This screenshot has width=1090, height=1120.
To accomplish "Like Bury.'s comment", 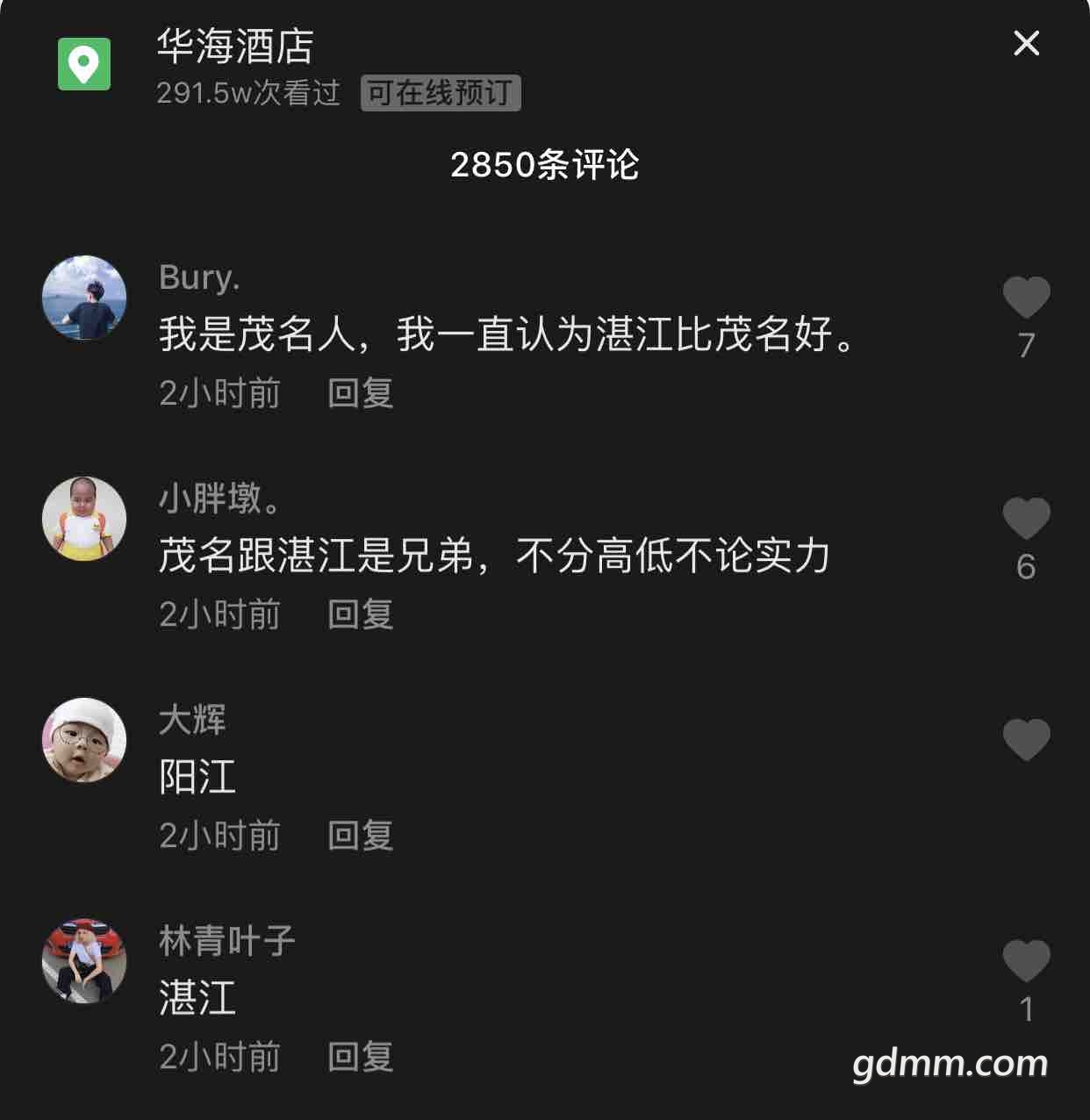I will [x=1026, y=297].
